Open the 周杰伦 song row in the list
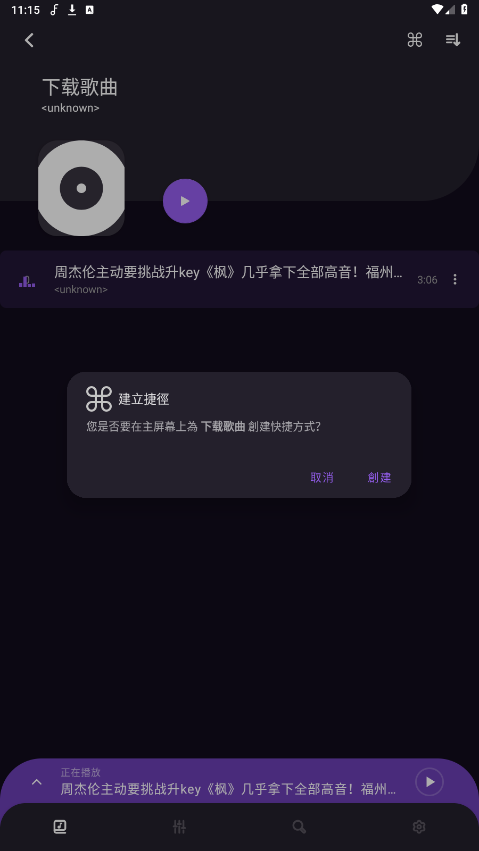479x851 pixels. (x=239, y=279)
